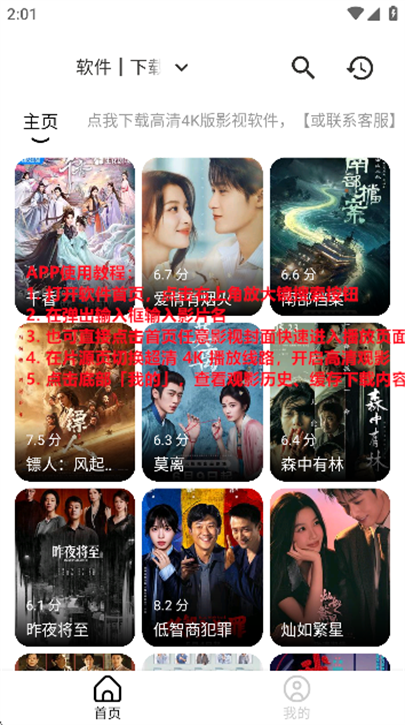The image size is (405, 725).
Task: Open the search magnifier icon
Action: pyautogui.click(x=303, y=68)
